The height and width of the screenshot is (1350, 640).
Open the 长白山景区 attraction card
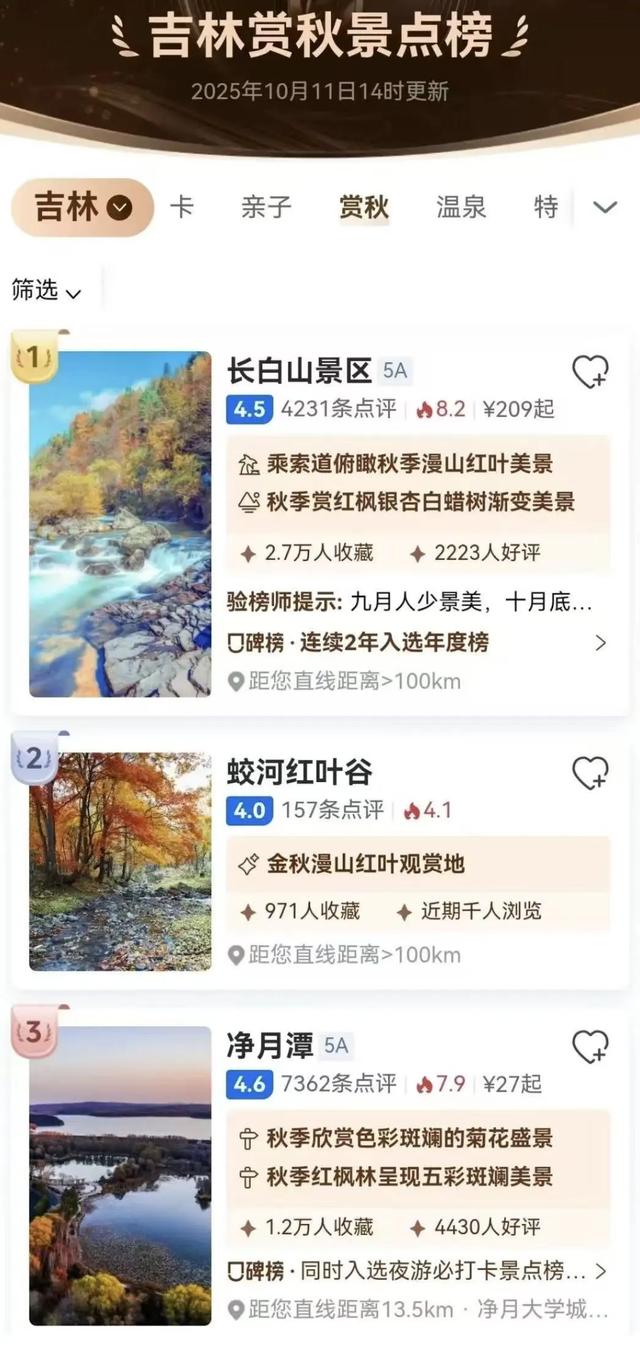point(299,372)
